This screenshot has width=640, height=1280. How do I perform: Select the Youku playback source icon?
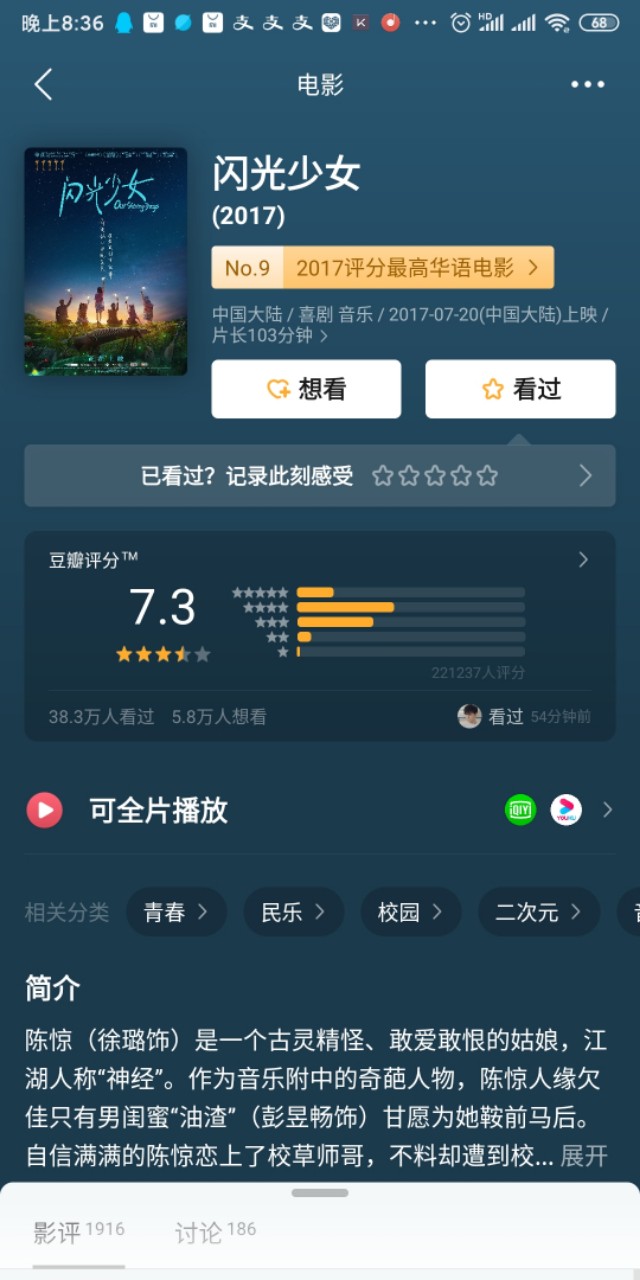point(566,810)
